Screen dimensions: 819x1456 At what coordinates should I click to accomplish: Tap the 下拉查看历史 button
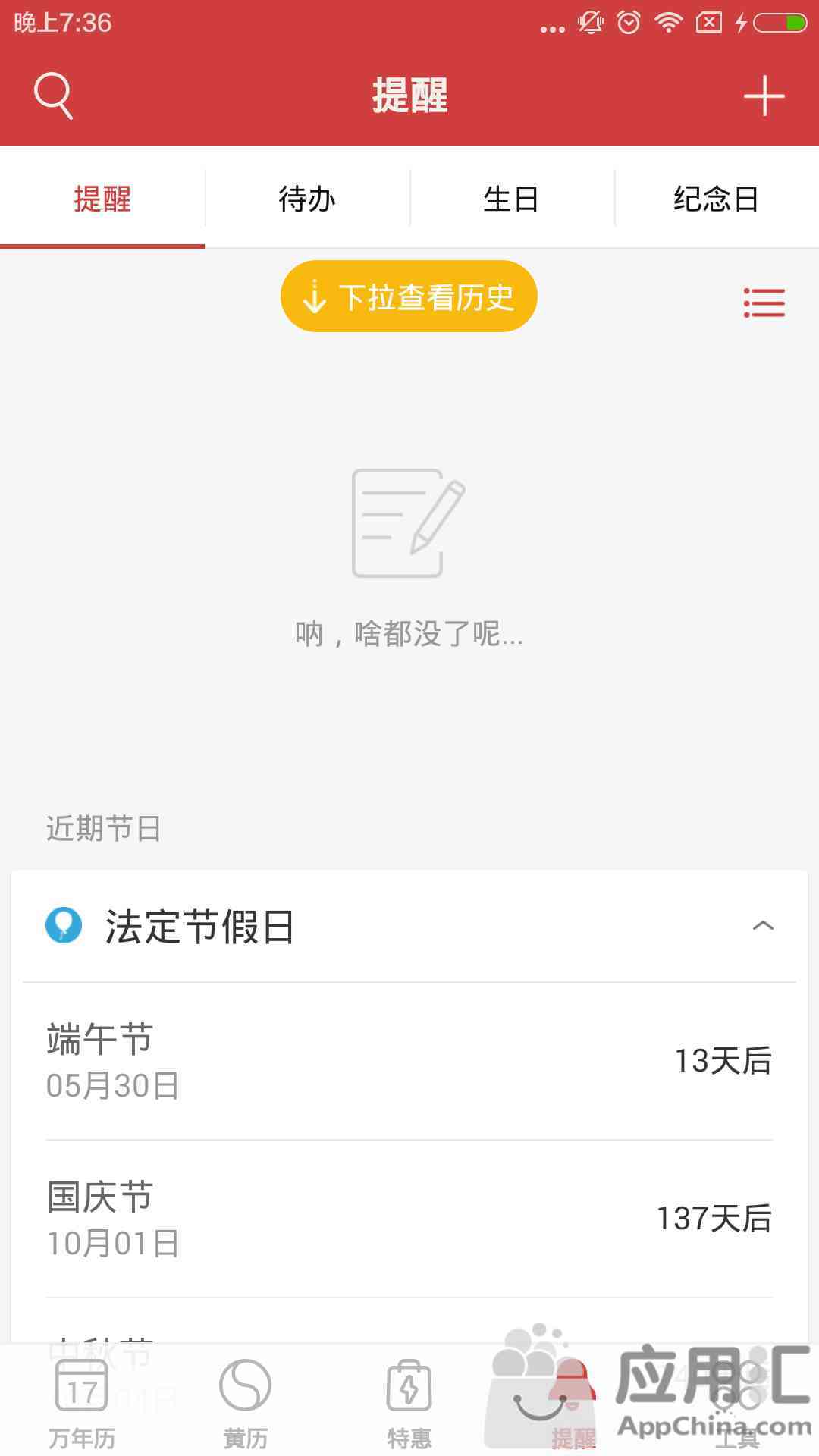409,297
